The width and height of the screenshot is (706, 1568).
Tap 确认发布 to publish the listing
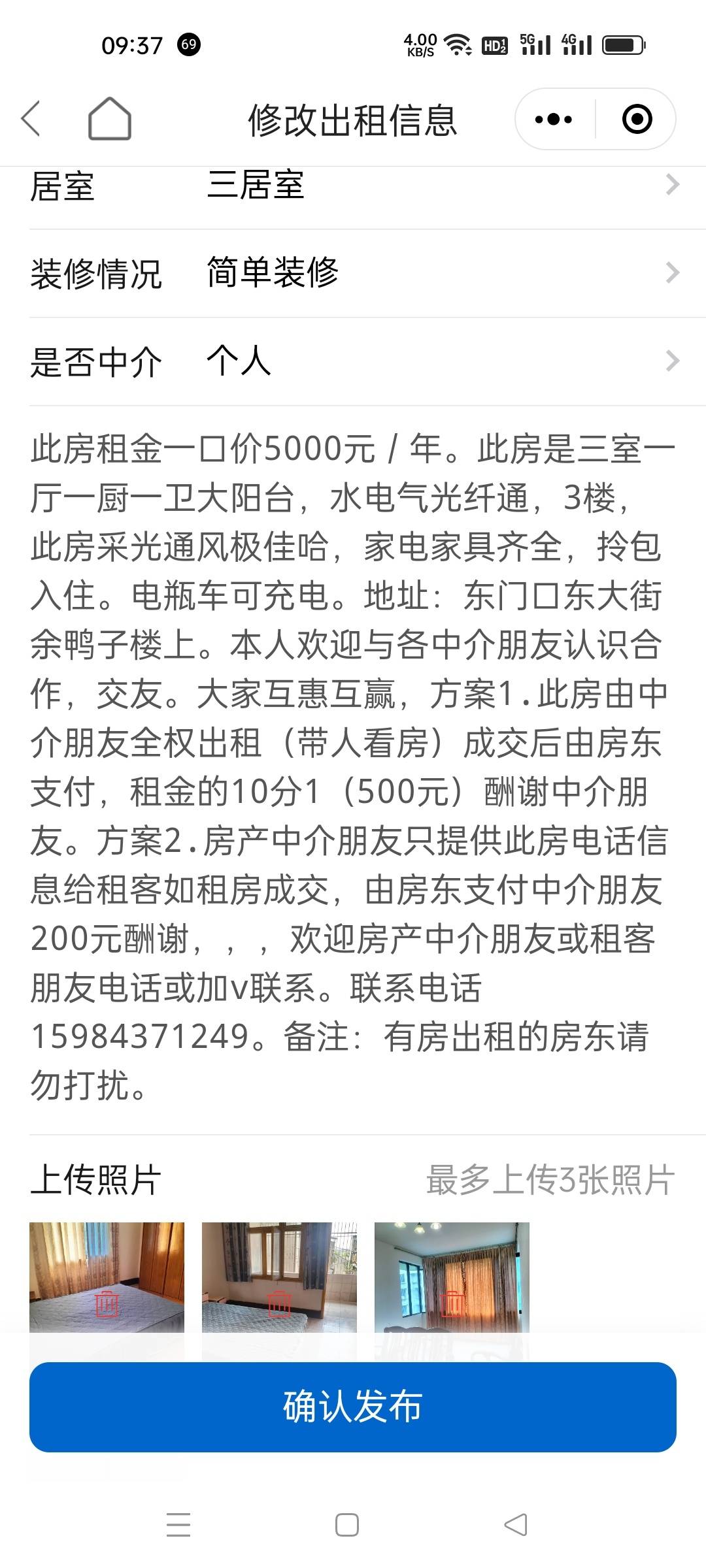[x=353, y=1407]
